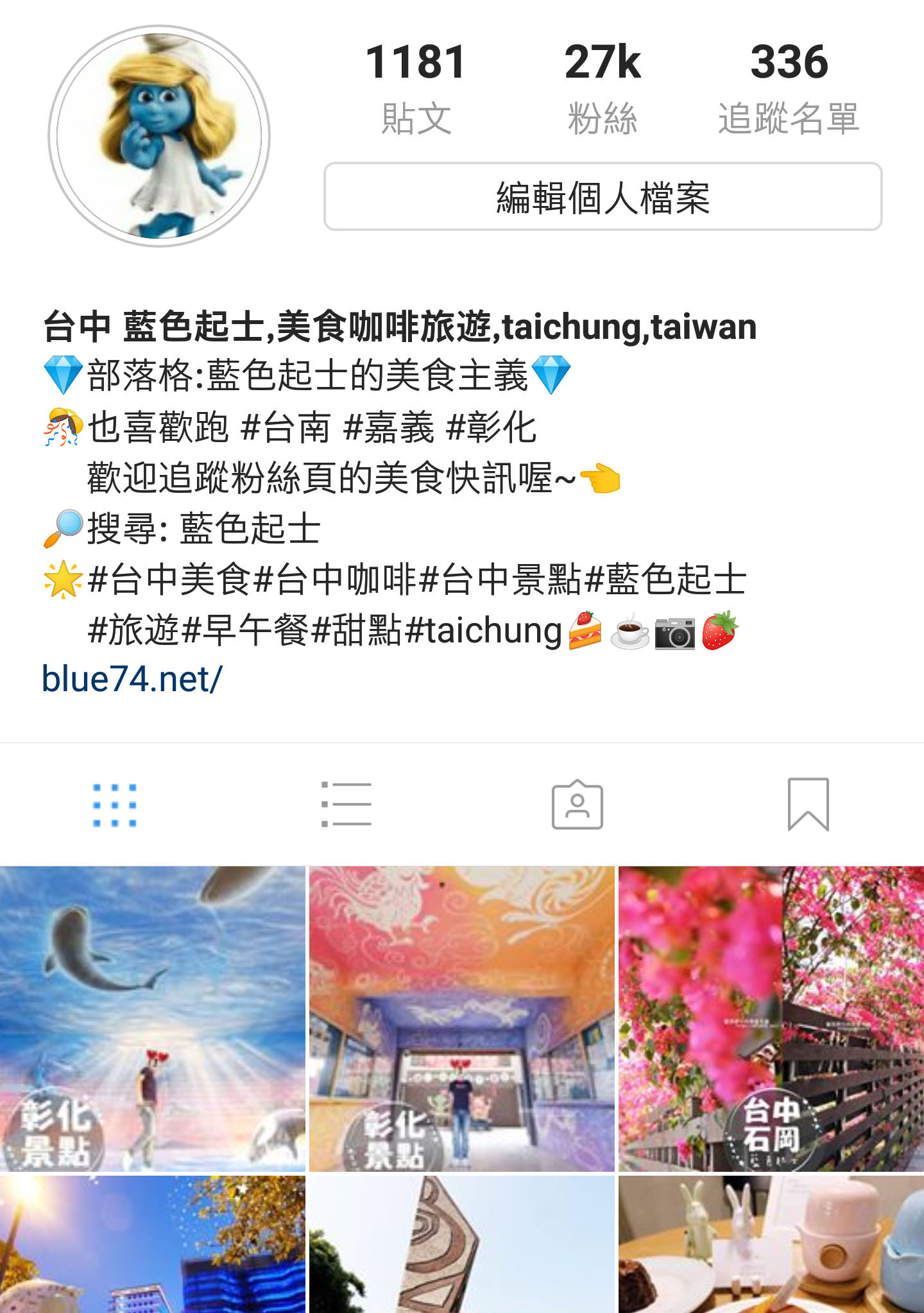View the 336 追蹤名單 following list
924x1313 pixels.
click(789, 88)
